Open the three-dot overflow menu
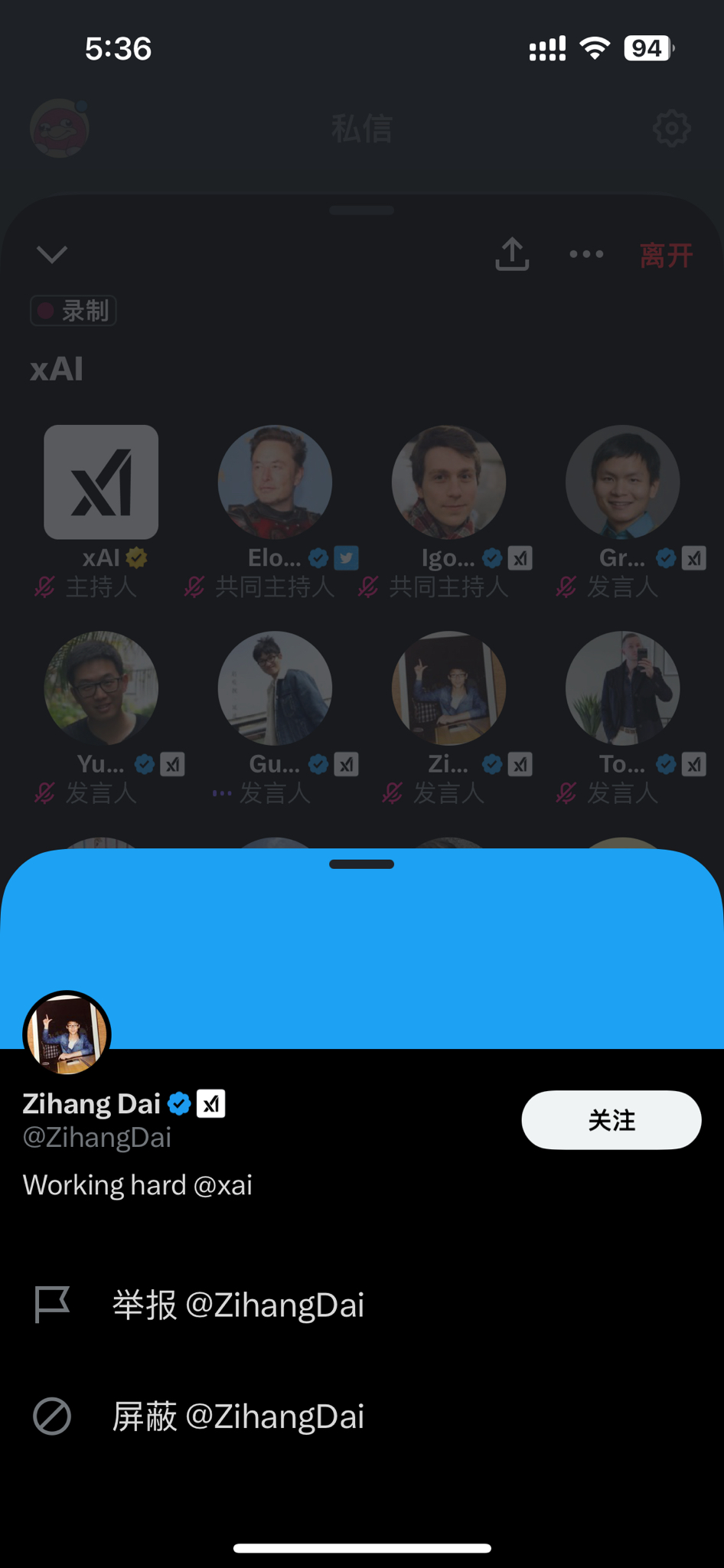The image size is (724, 1568). (585, 255)
